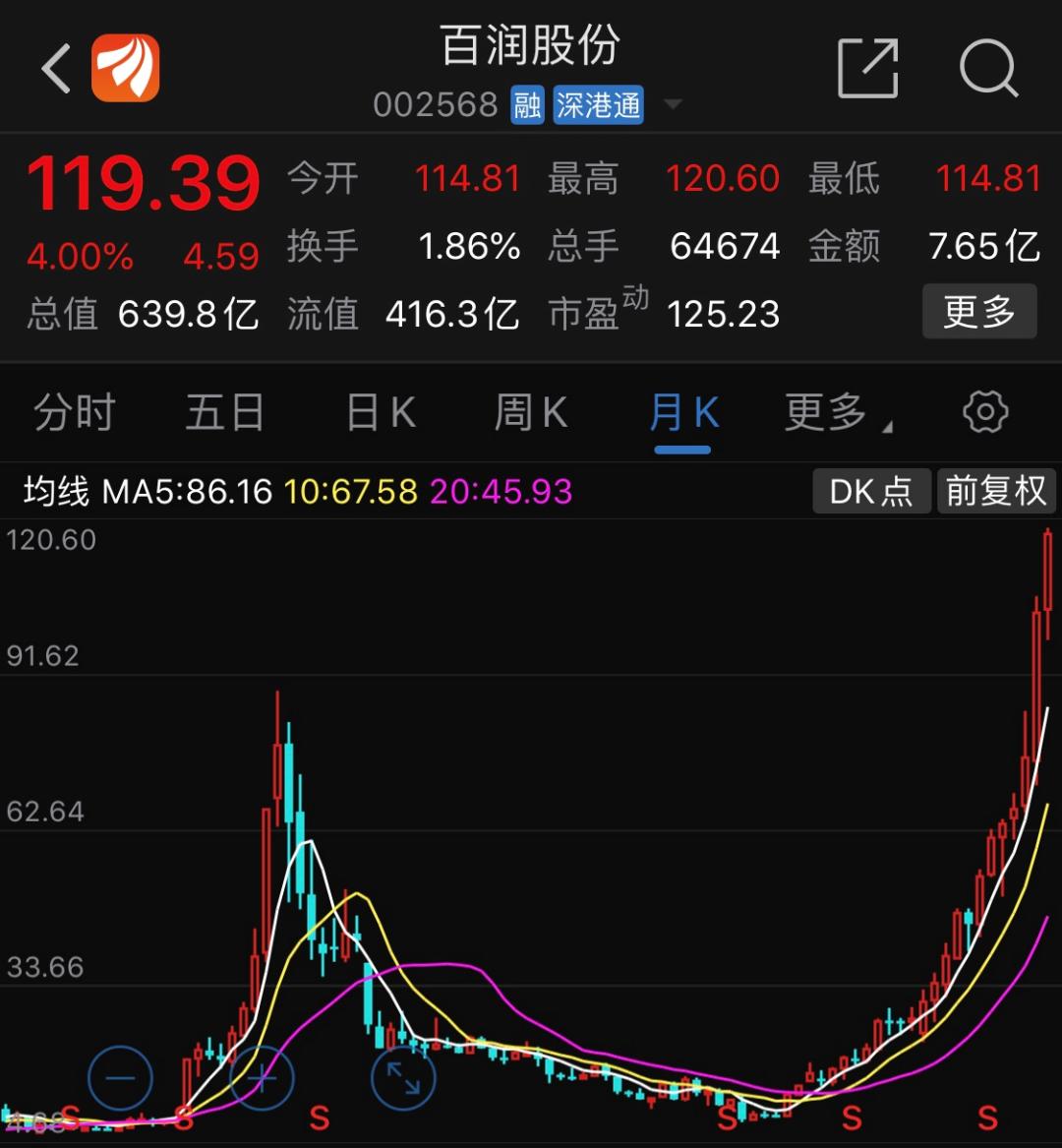Click an S sell signal marker on the chart
Image resolution: width=1062 pixels, height=1148 pixels.
tap(320, 1118)
